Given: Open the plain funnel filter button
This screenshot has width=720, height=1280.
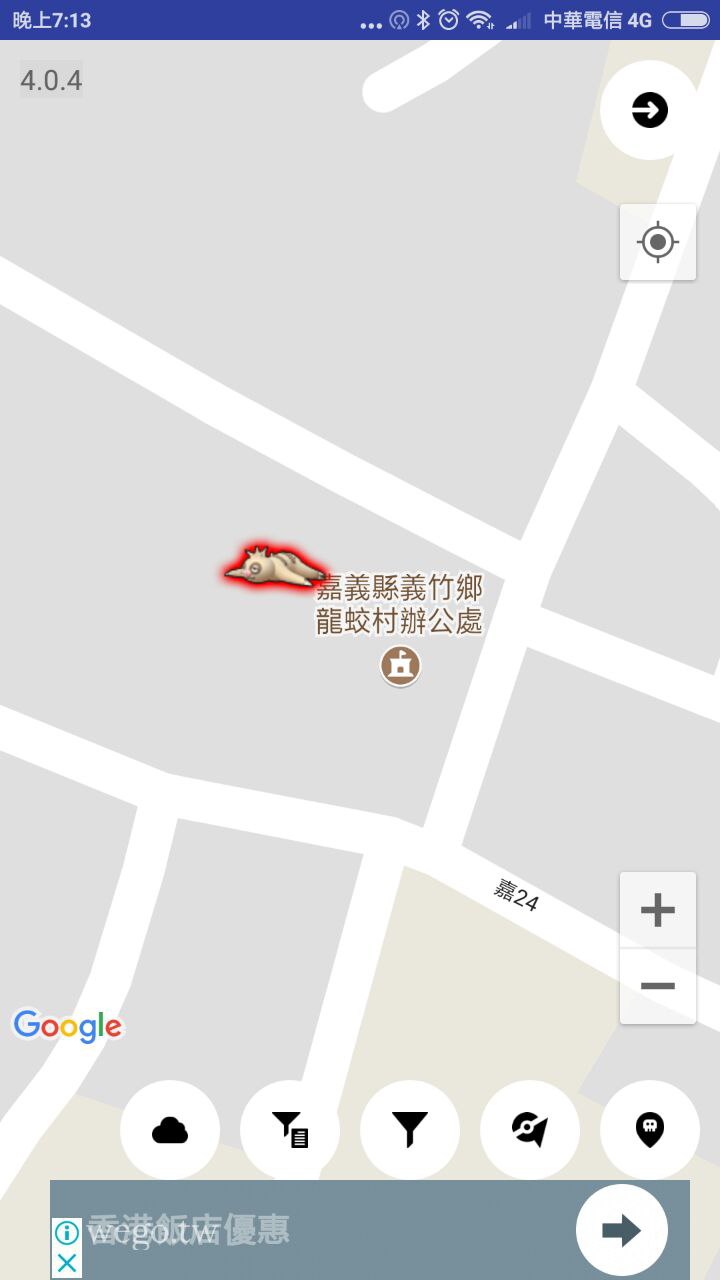Looking at the screenshot, I should click(x=410, y=1130).
